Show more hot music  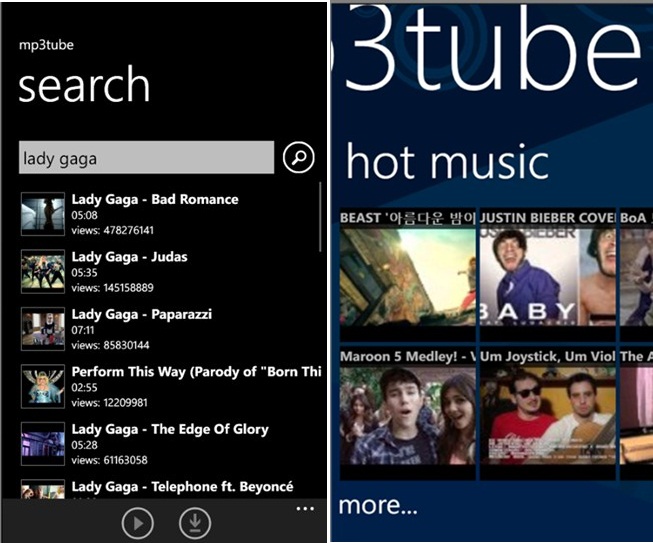[x=378, y=504]
